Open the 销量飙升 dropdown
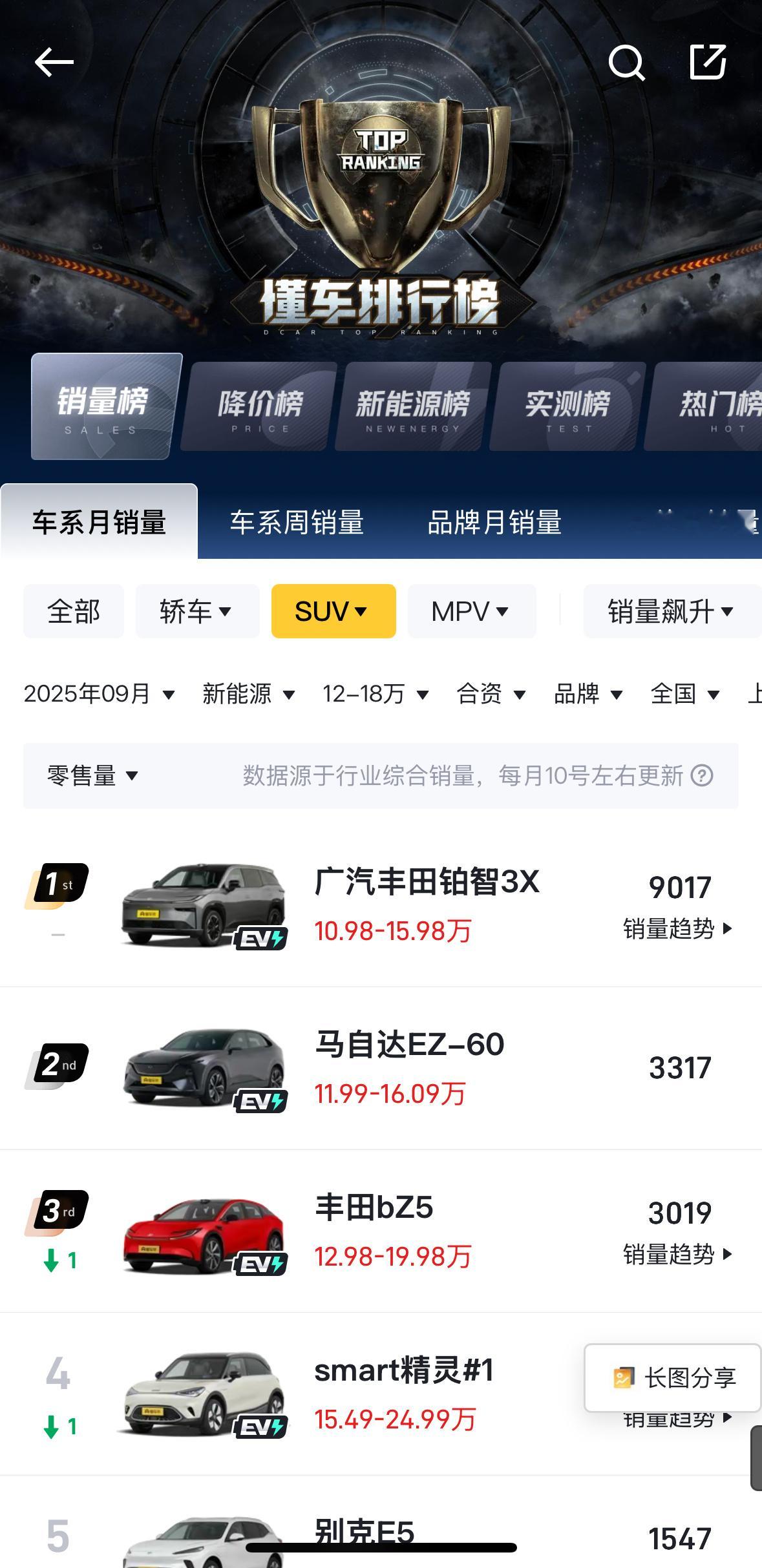762x1568 pixels. [672, 611]
